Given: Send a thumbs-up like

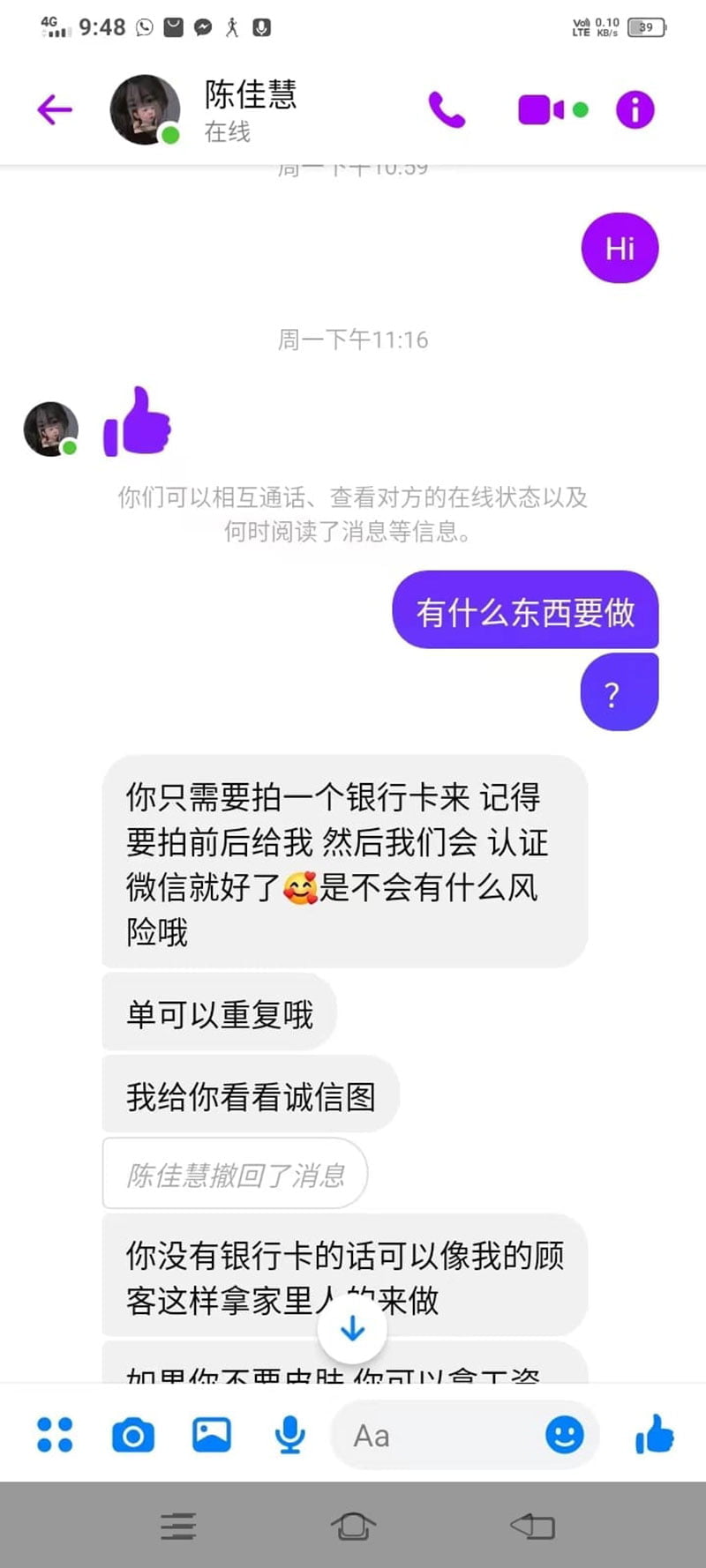Looking at the screenshot, I should click(655, 1434).
